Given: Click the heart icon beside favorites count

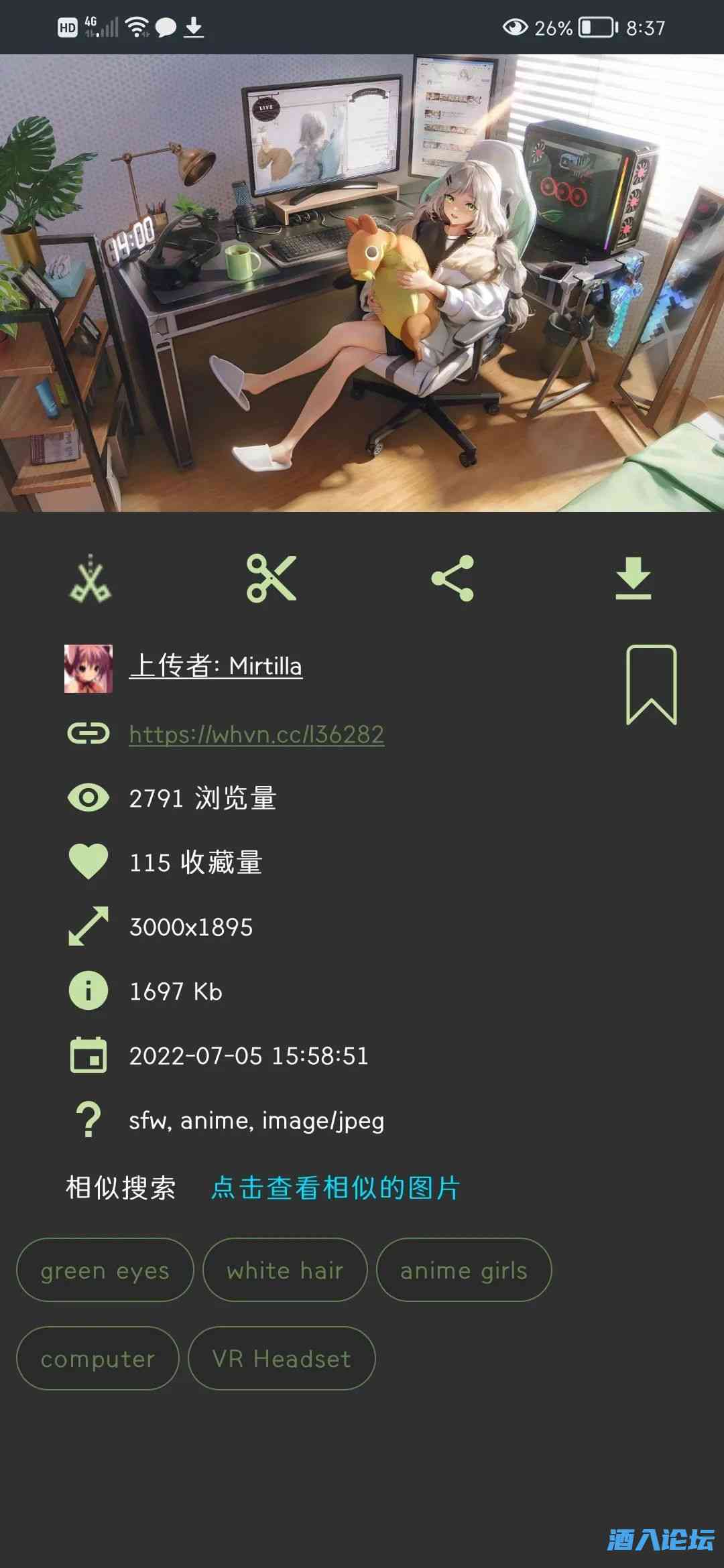Looking at the screenshot, I should (x=88, y=862).
